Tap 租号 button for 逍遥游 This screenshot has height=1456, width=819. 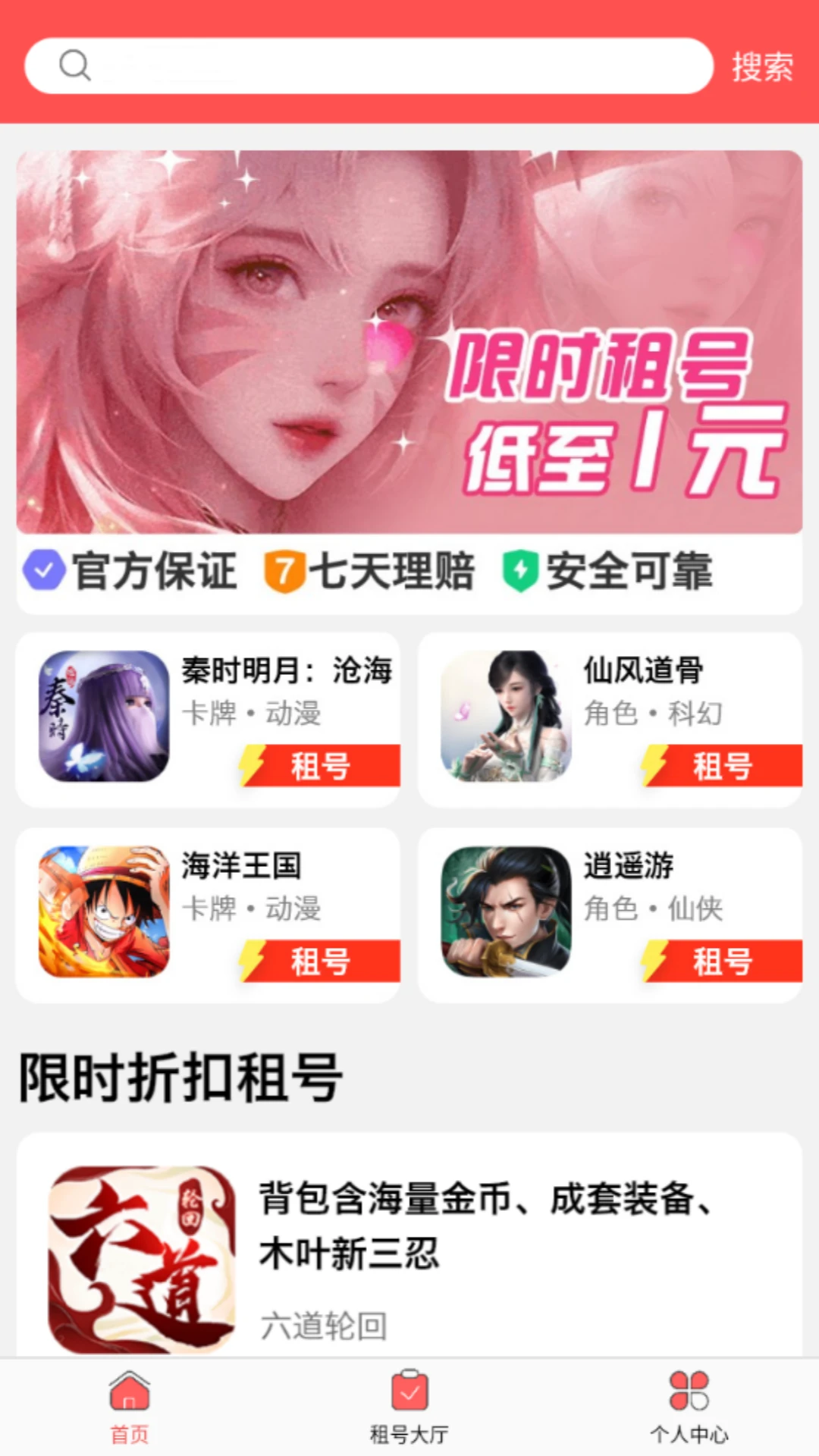pyautogui.click(x=723, y=962)
